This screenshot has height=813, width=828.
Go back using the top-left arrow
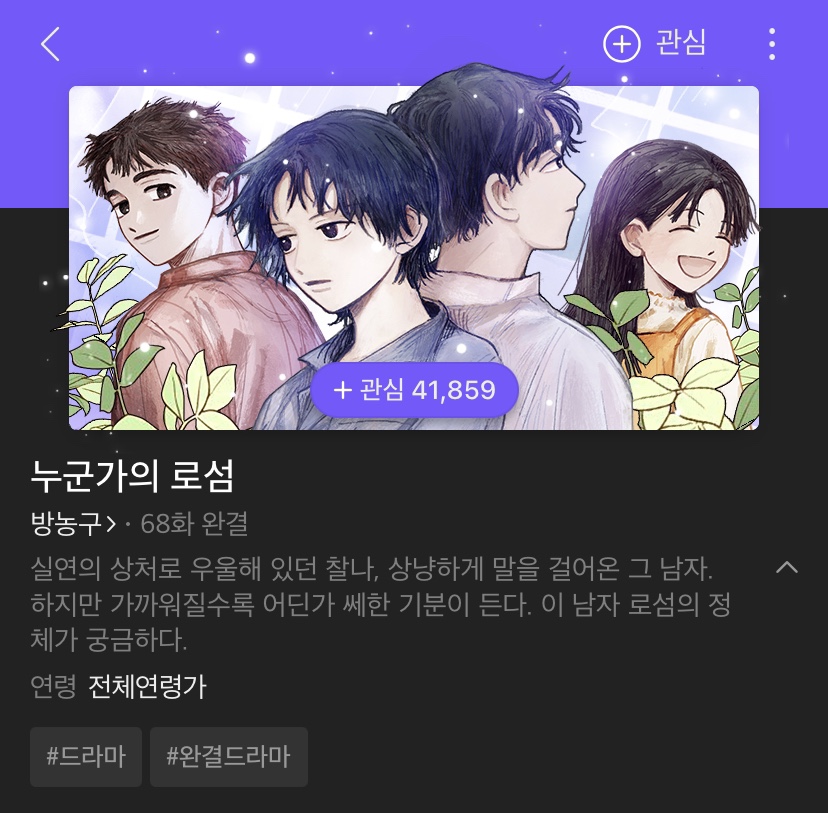pos(50,44)
